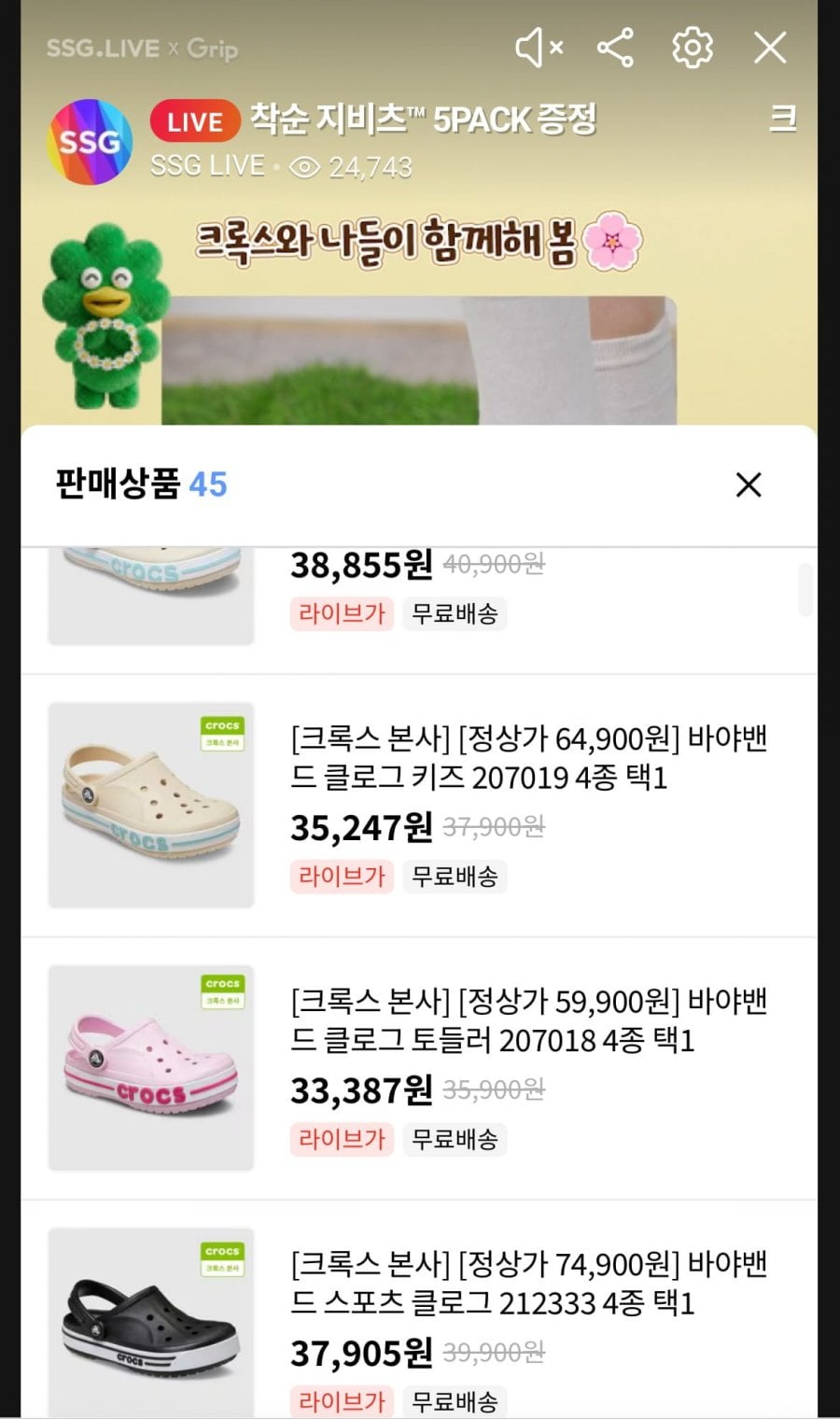Viewport: 840px width, 1419px height.
Task: Open the 바야밴드 스포츠 클로그 212333 product
Action: point(527,1284)
